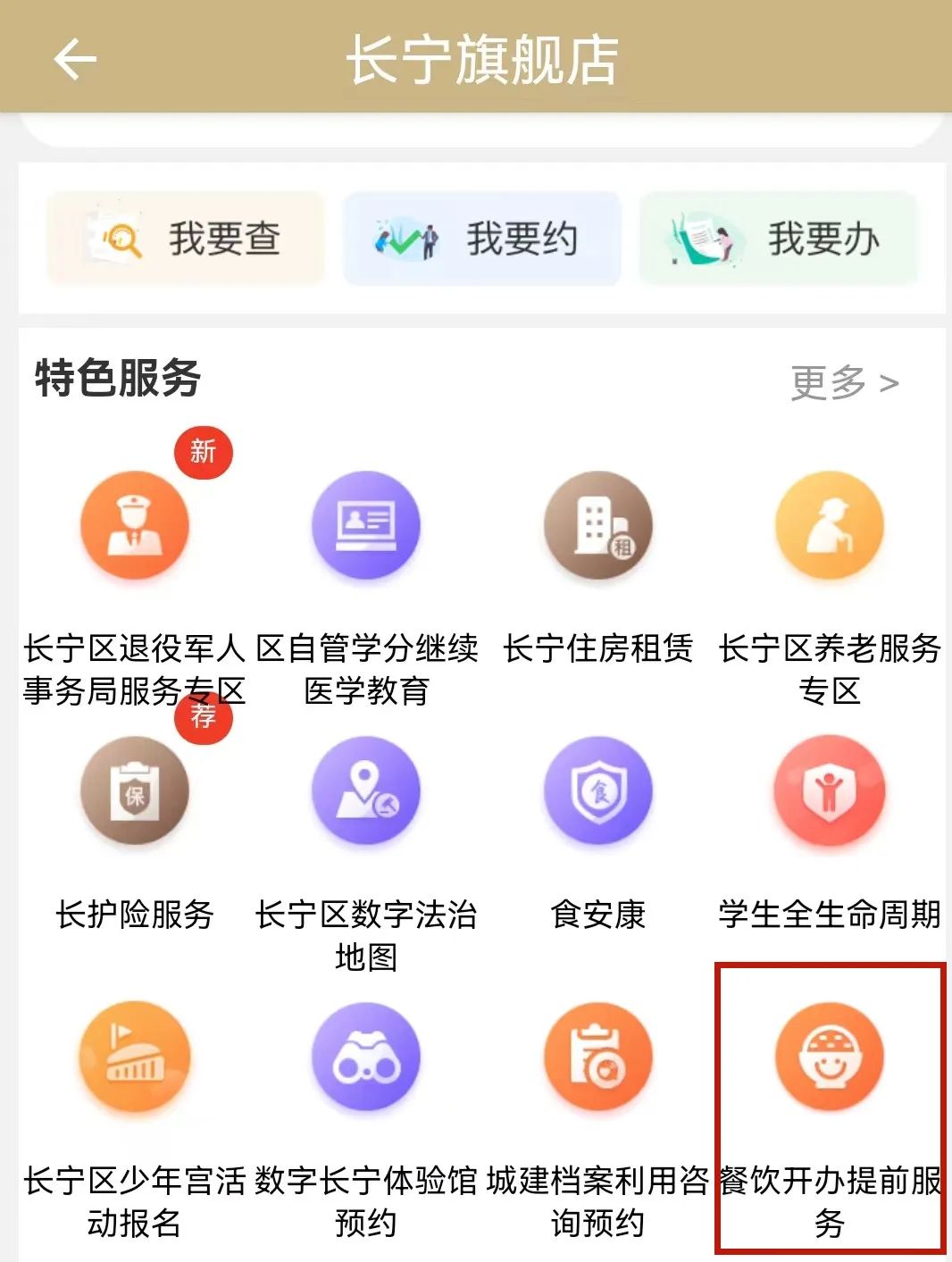Tap the 我要办 services button
This screenshot has width=952, height=1262.
779,239
